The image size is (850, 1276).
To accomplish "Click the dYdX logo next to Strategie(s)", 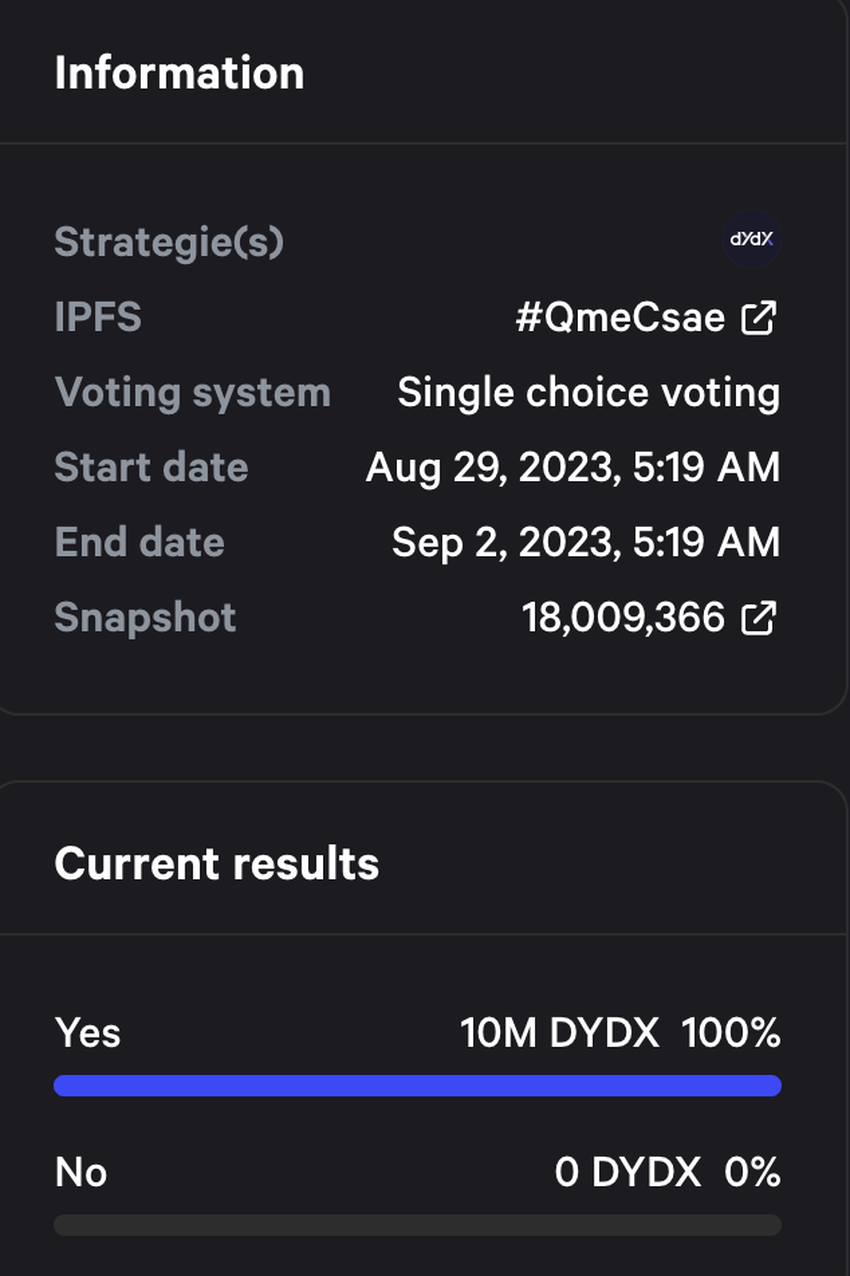I will tap(751, 239).
